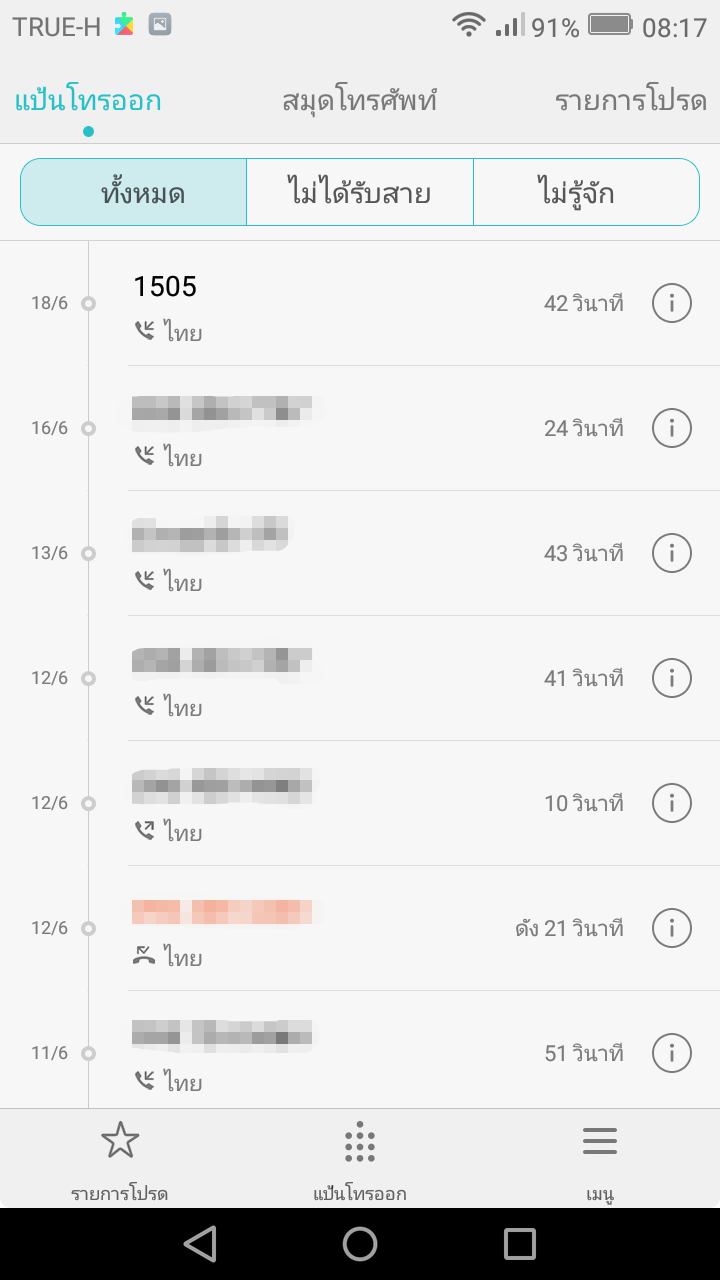Viewport: 720px width, 1280px height.
Task: Go back using the system back button
Action: coord(200,1244)
